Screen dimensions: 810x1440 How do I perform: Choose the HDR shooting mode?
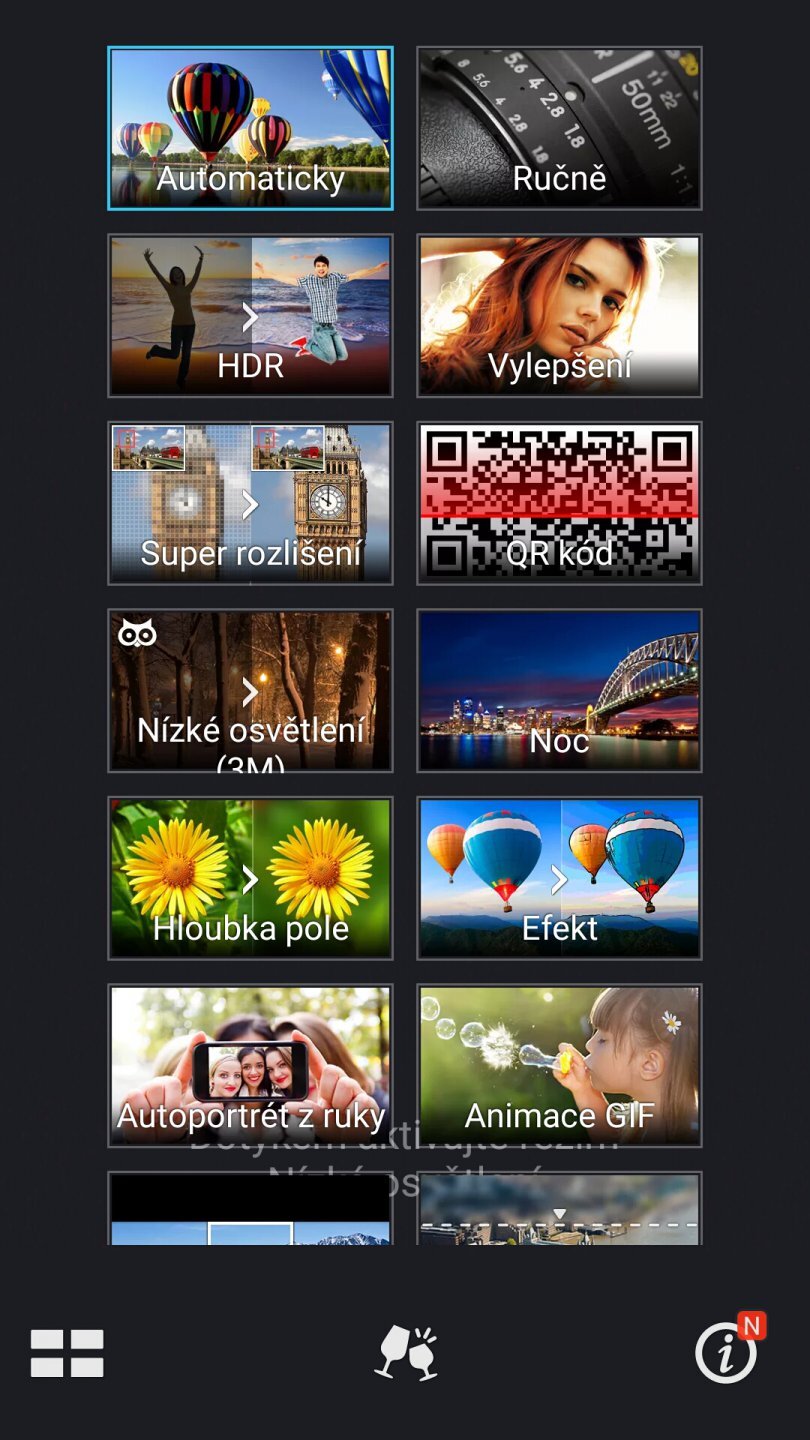[x=250, y=315]
